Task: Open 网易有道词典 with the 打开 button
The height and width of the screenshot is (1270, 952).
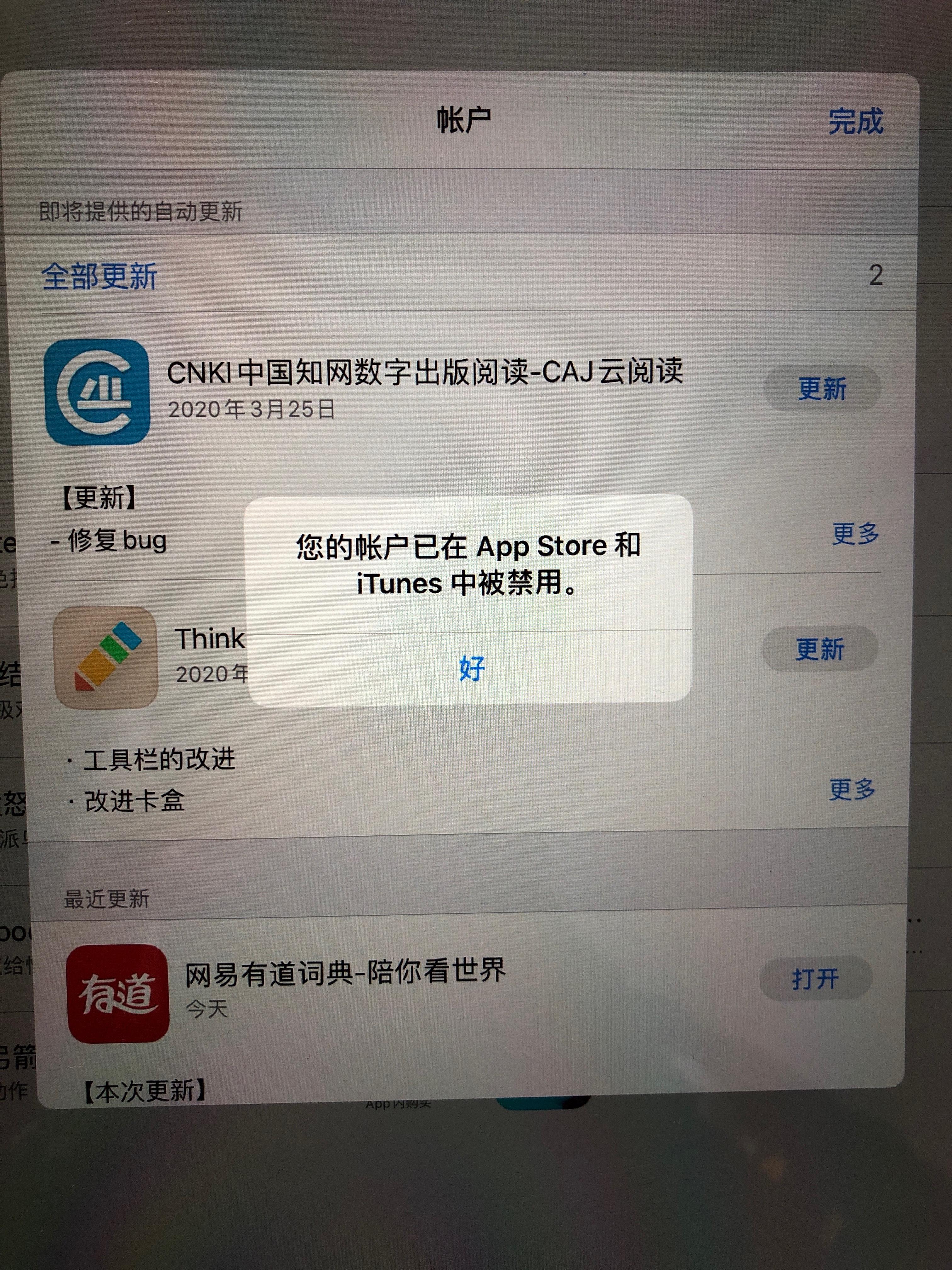Action: pos(815,978)
